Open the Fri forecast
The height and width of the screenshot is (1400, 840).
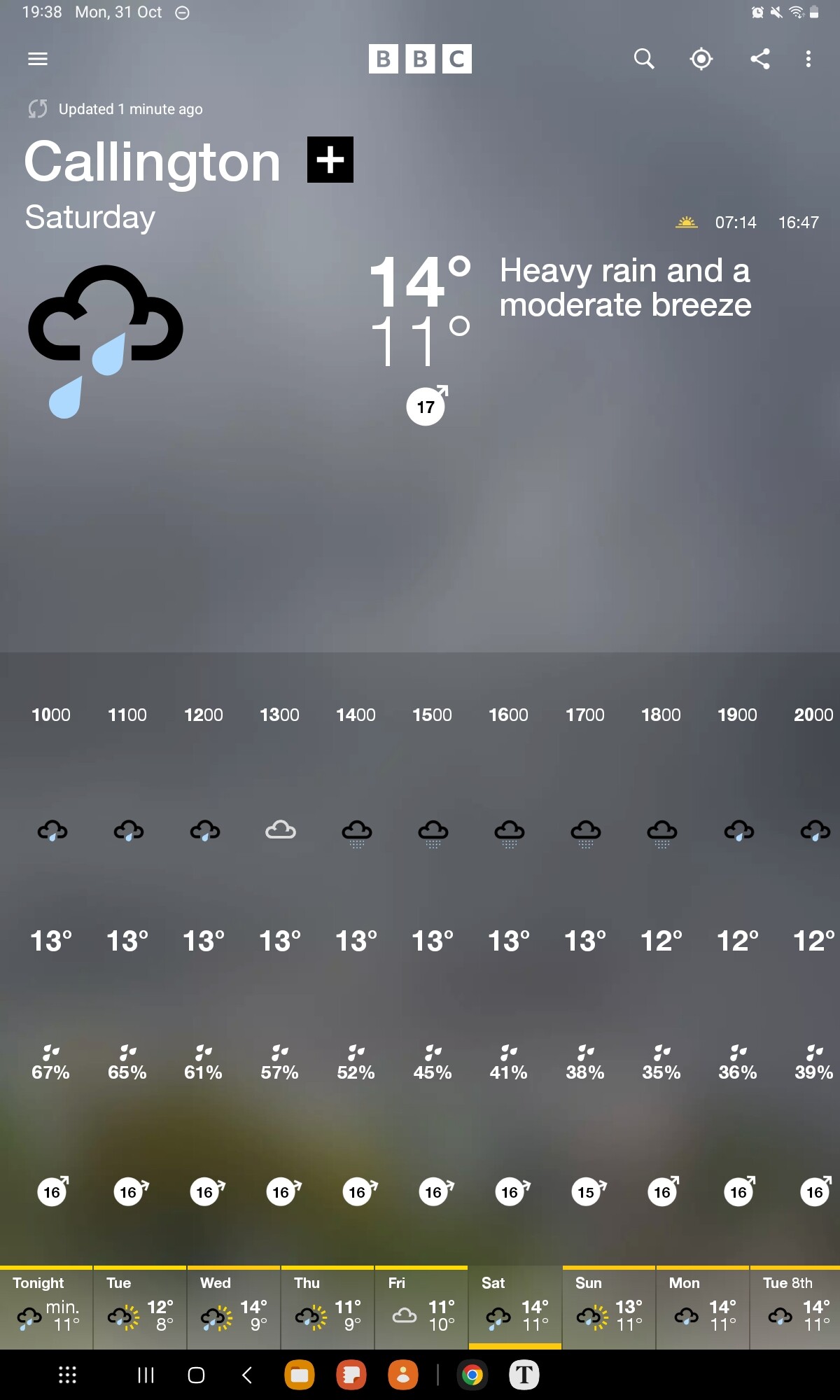point(421,1308)
